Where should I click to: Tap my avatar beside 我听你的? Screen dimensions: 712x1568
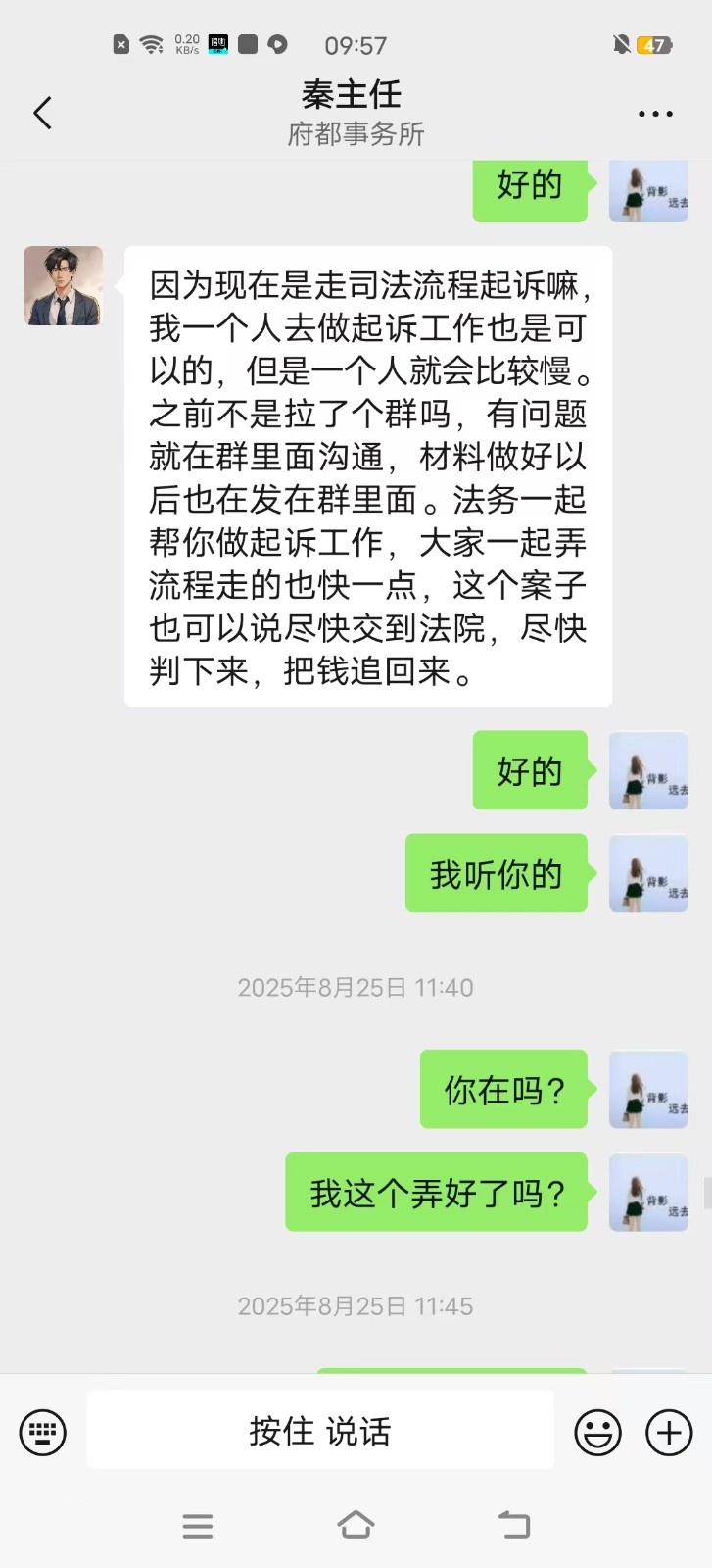(x=648, y=873)
